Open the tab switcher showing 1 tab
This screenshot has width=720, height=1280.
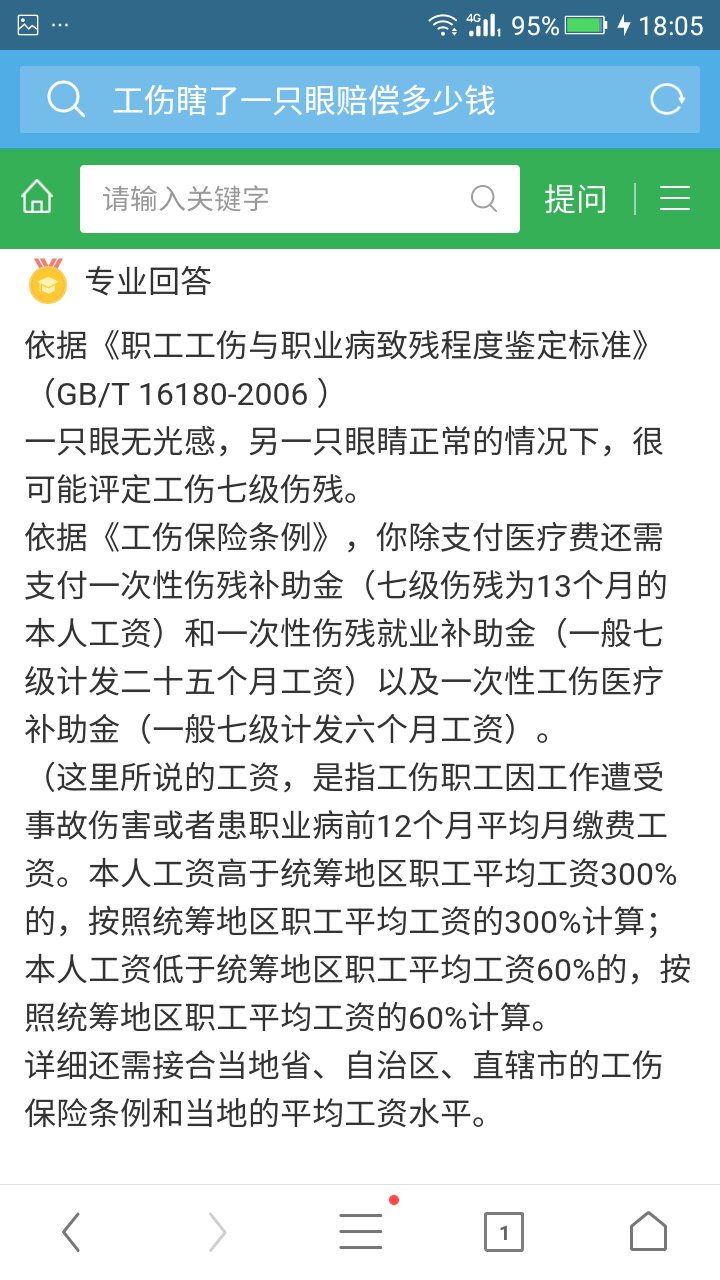(x=504, y=1232)
